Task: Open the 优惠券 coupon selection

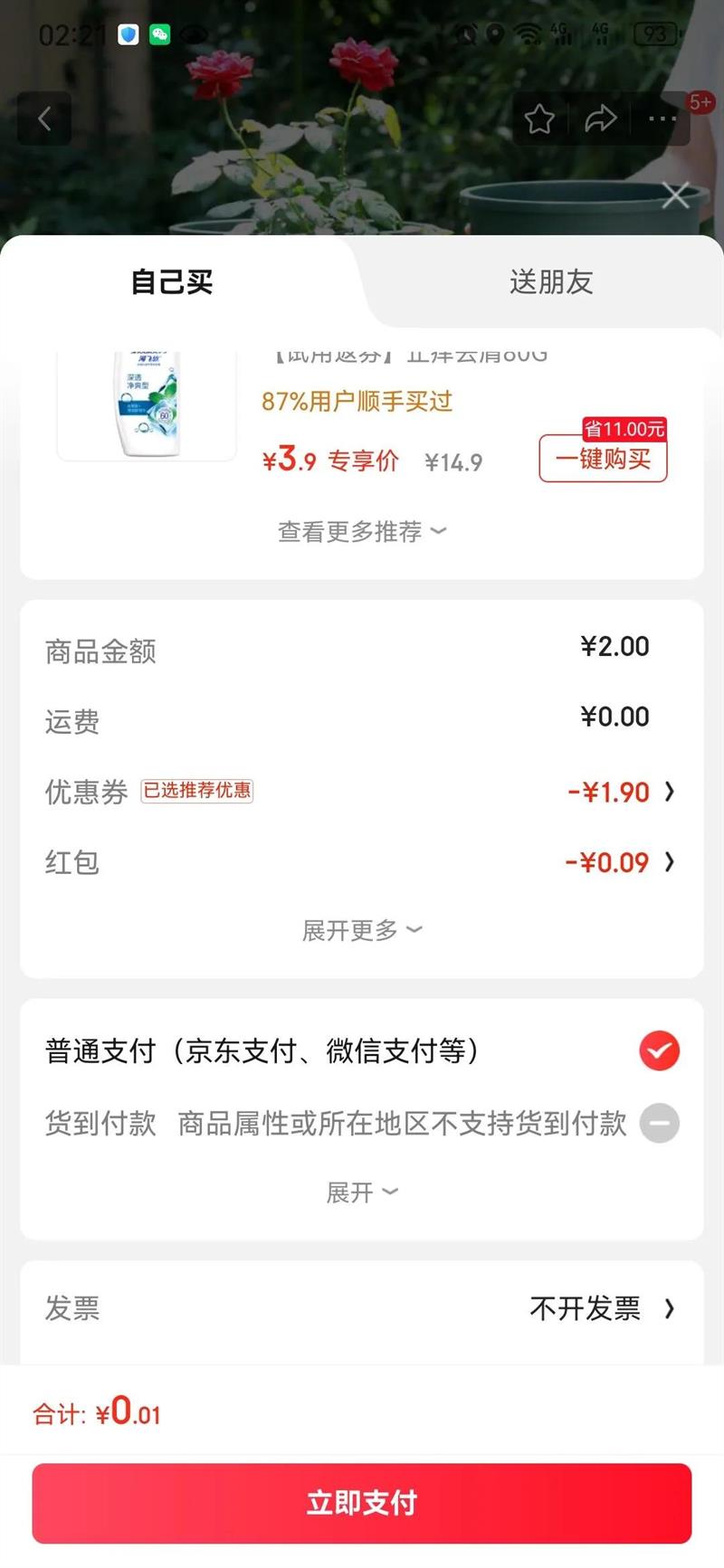Action: point(621,792)
